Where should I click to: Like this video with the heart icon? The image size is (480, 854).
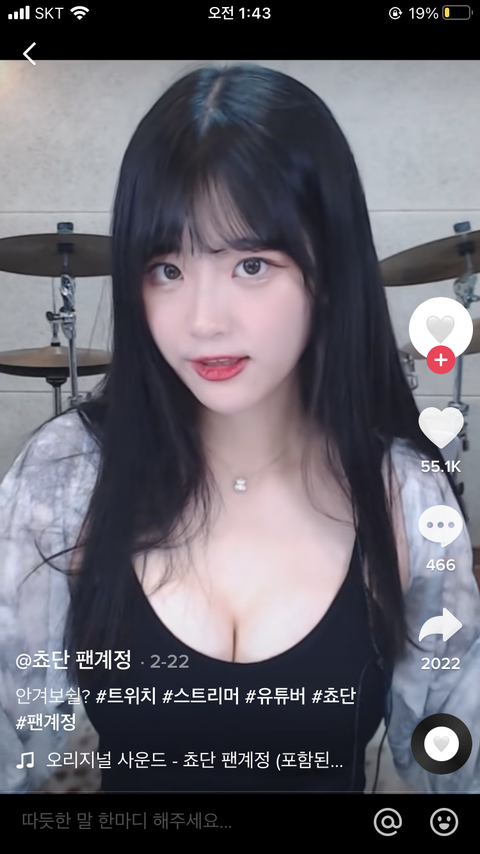(441, 428)
